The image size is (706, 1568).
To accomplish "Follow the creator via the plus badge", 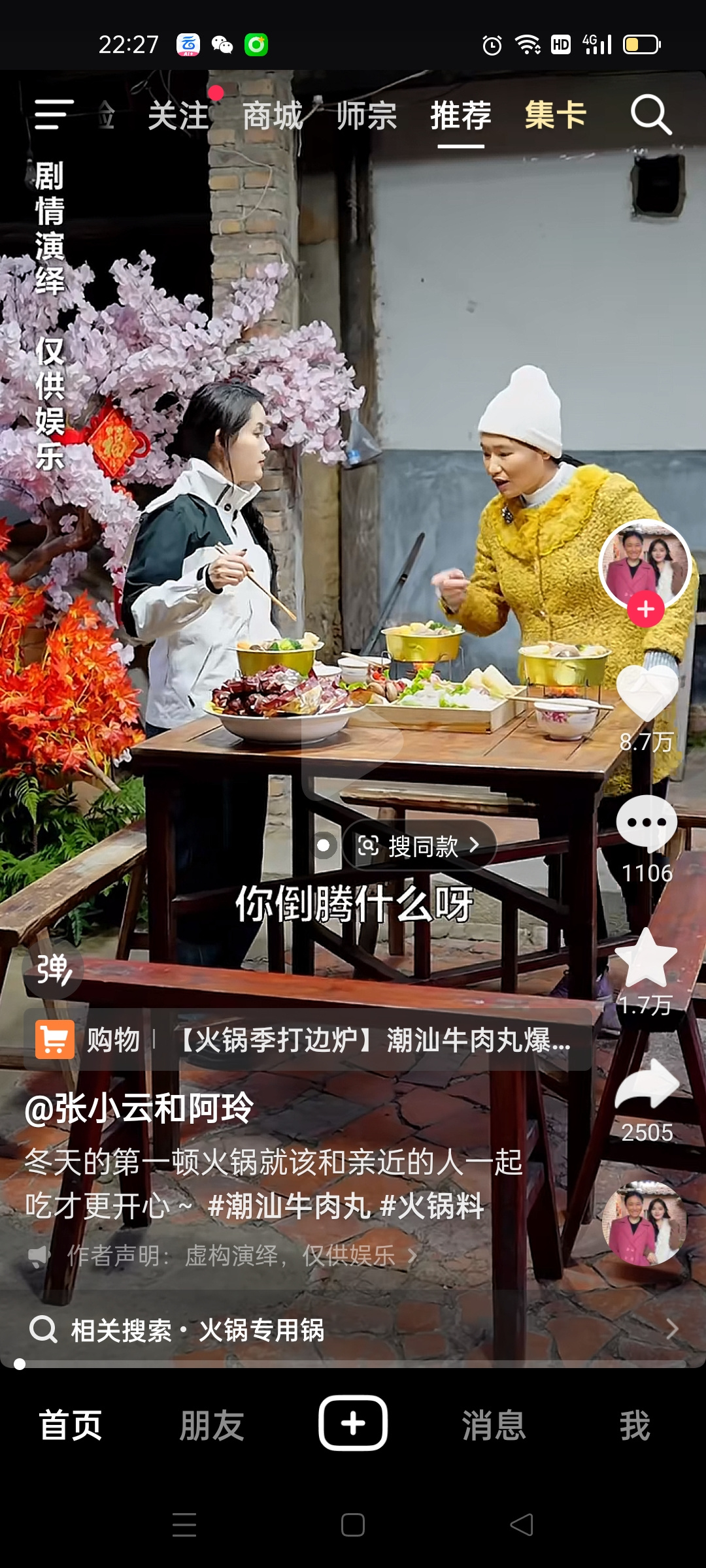I will point(646,609).
